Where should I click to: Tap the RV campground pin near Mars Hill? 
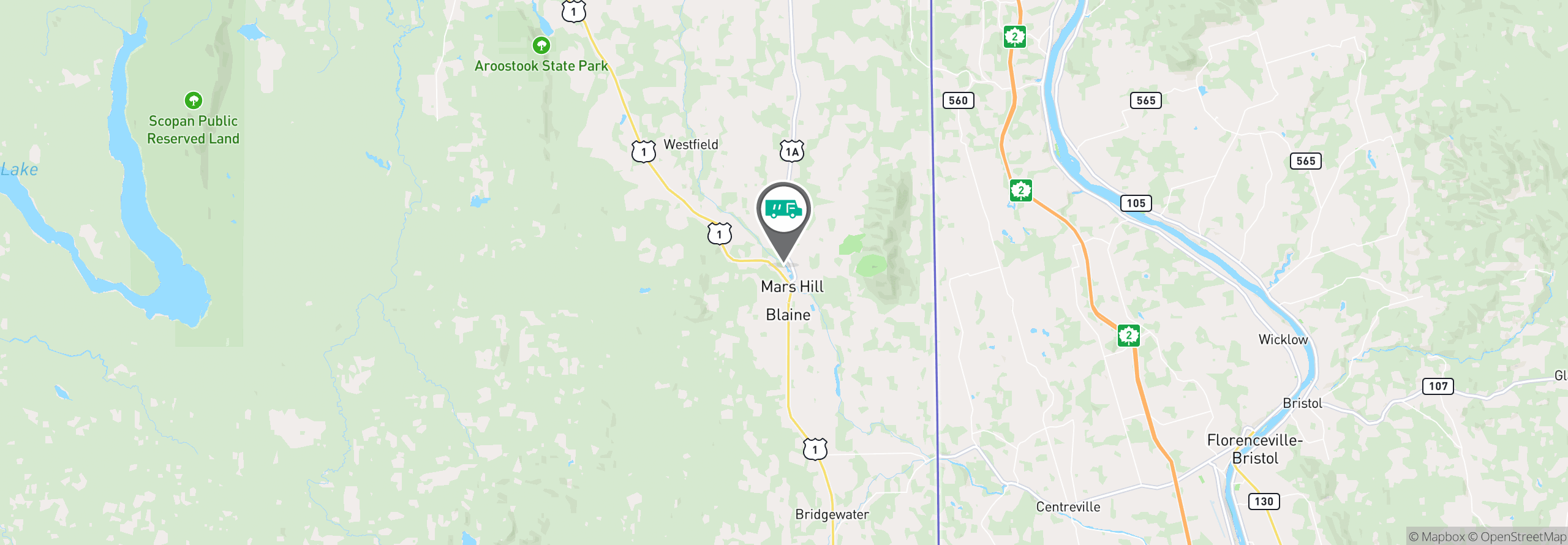coord(783,211)
